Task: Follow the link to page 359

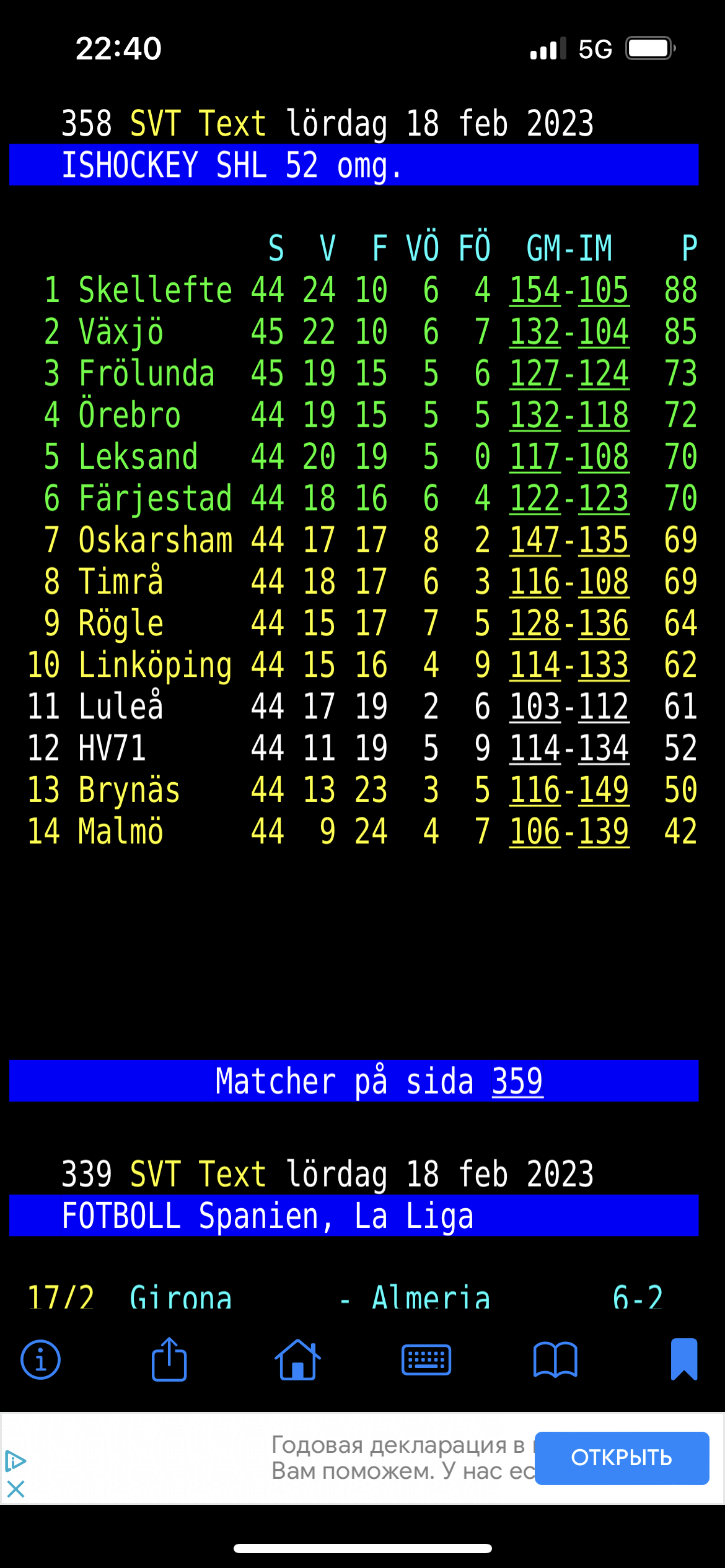Action: click(517, 1081)
